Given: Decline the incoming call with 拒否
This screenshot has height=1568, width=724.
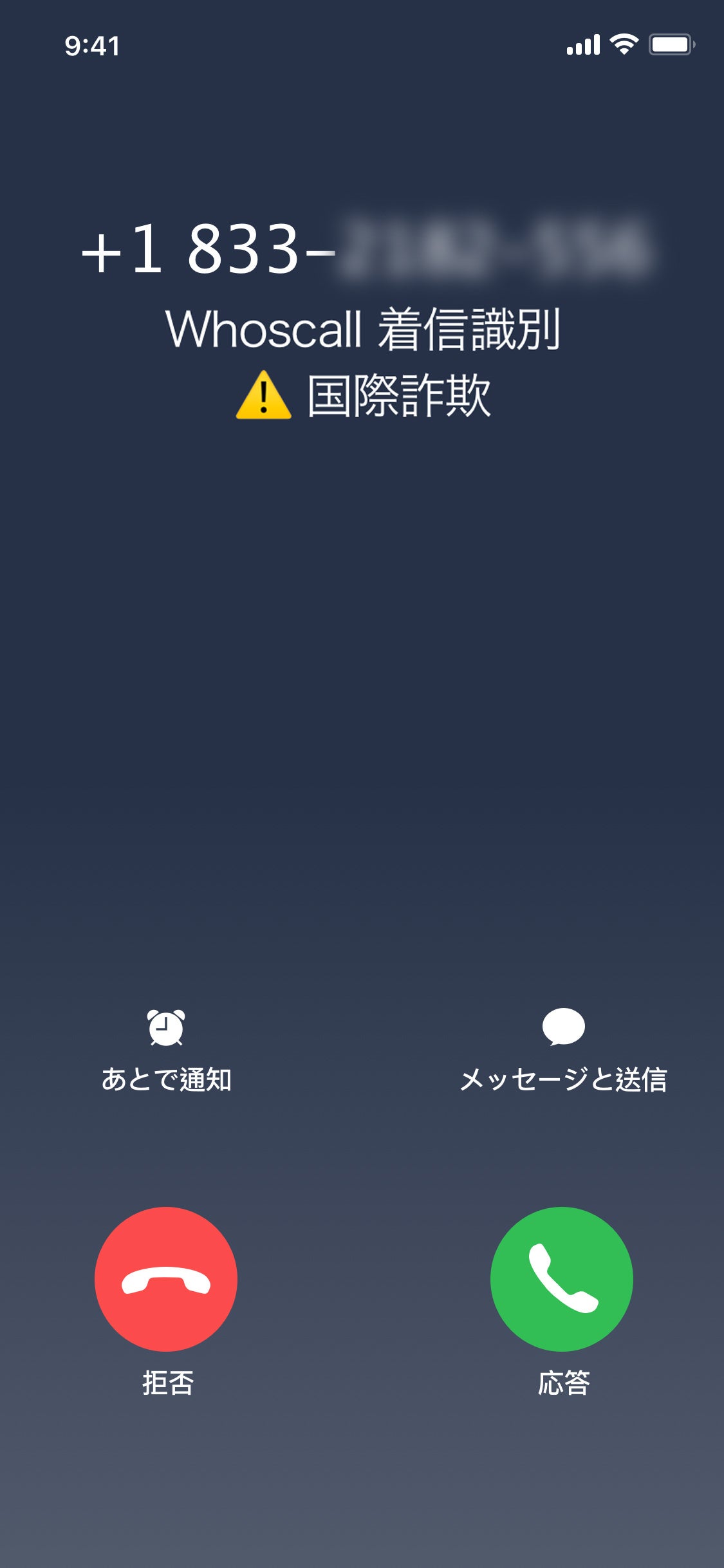Looking at the screenshot, I should pos(166,1278).
